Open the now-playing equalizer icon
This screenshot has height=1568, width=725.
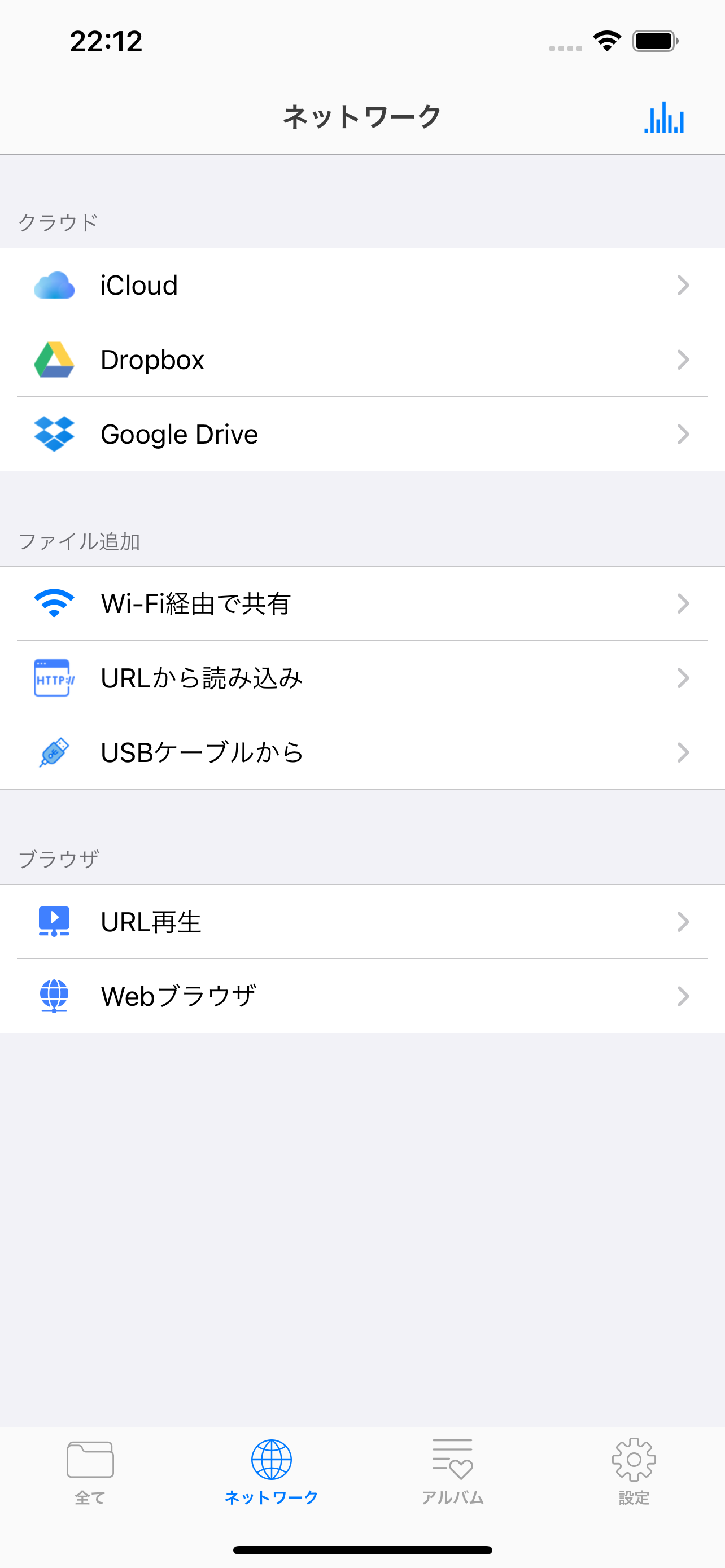(x=663, y=117)
